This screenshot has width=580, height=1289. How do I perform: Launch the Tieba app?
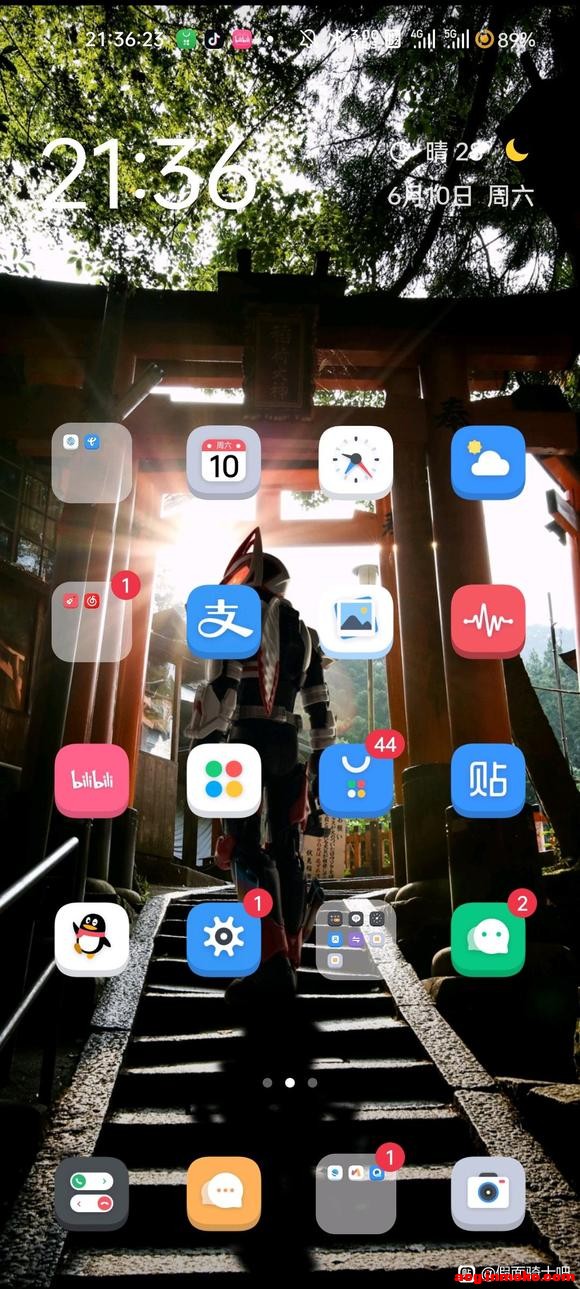[x=488, y=781]
